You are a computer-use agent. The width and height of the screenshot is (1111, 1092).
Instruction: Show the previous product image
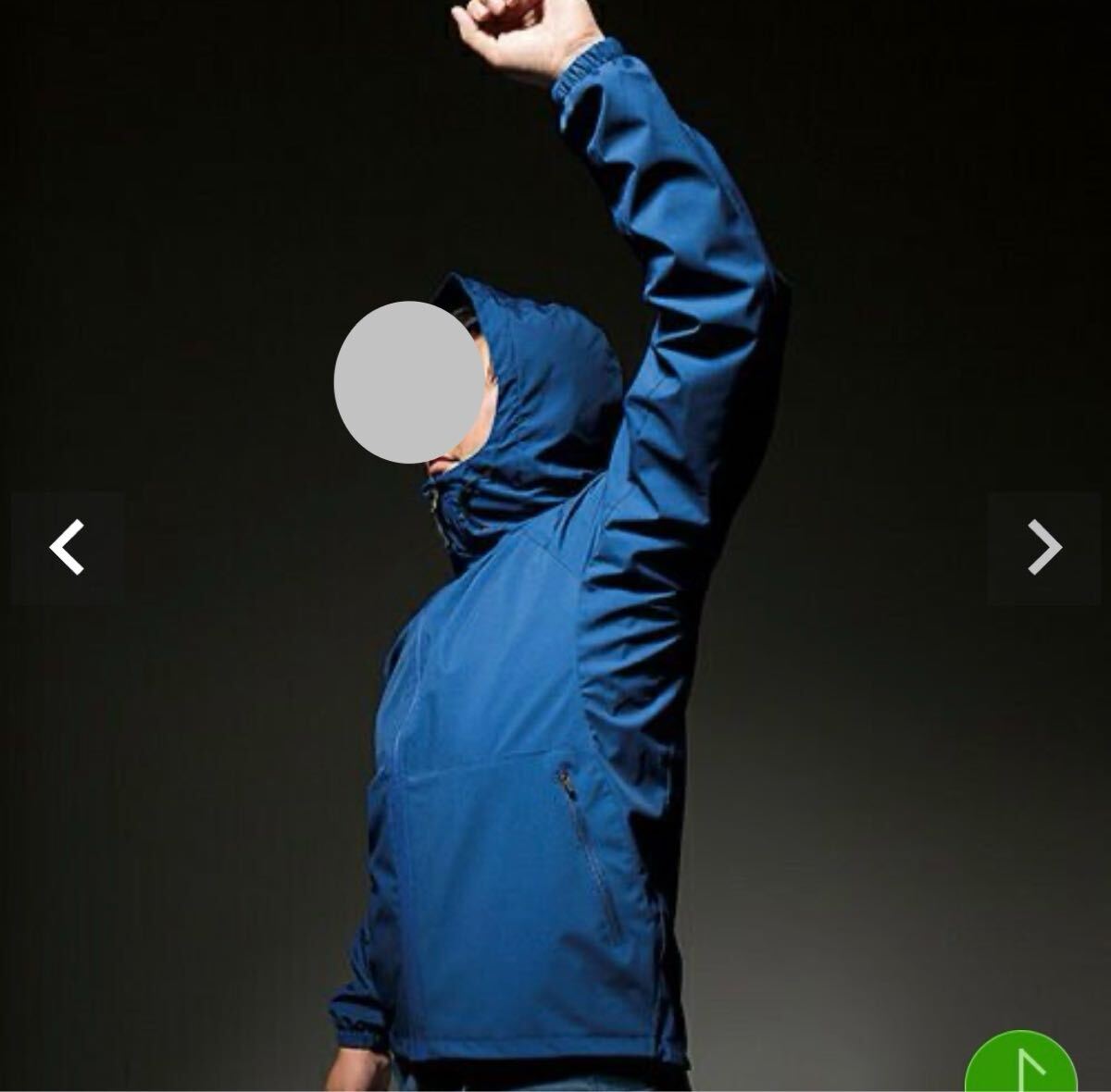(x=67, y=548)
